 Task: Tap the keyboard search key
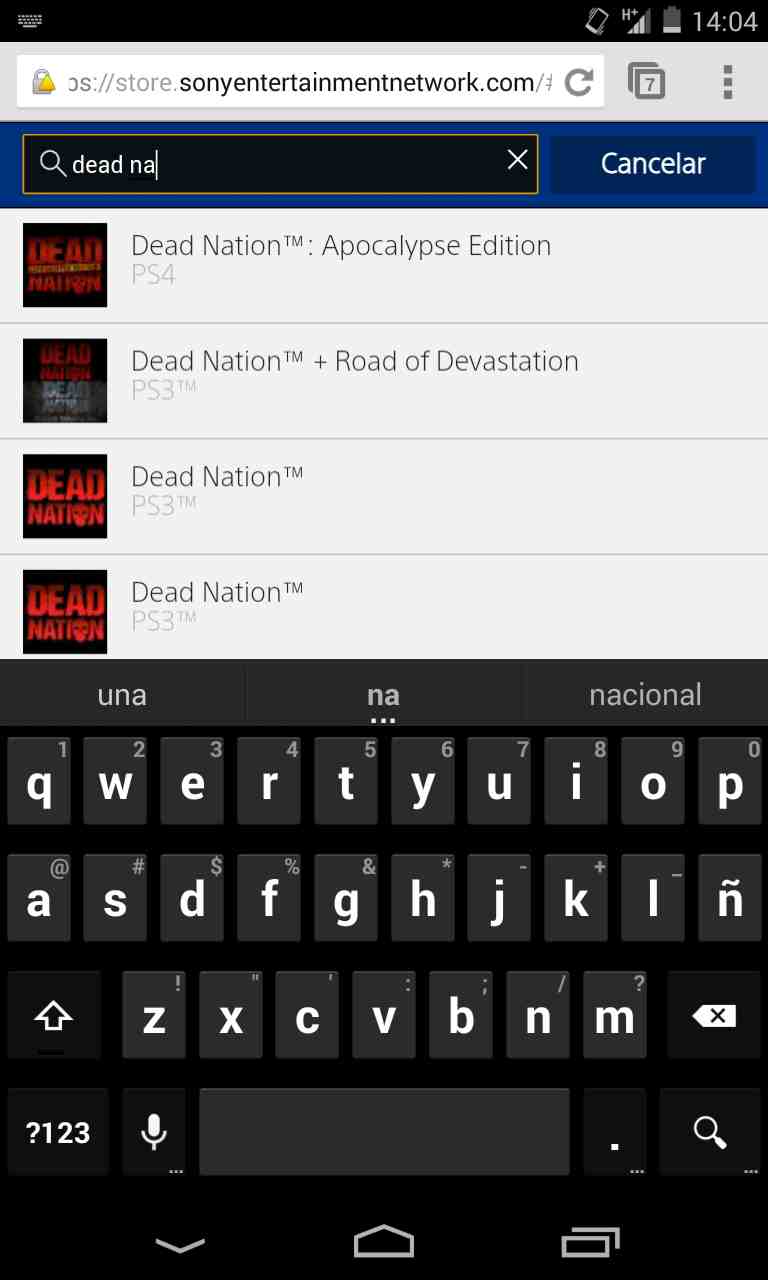coord(710,1132)
